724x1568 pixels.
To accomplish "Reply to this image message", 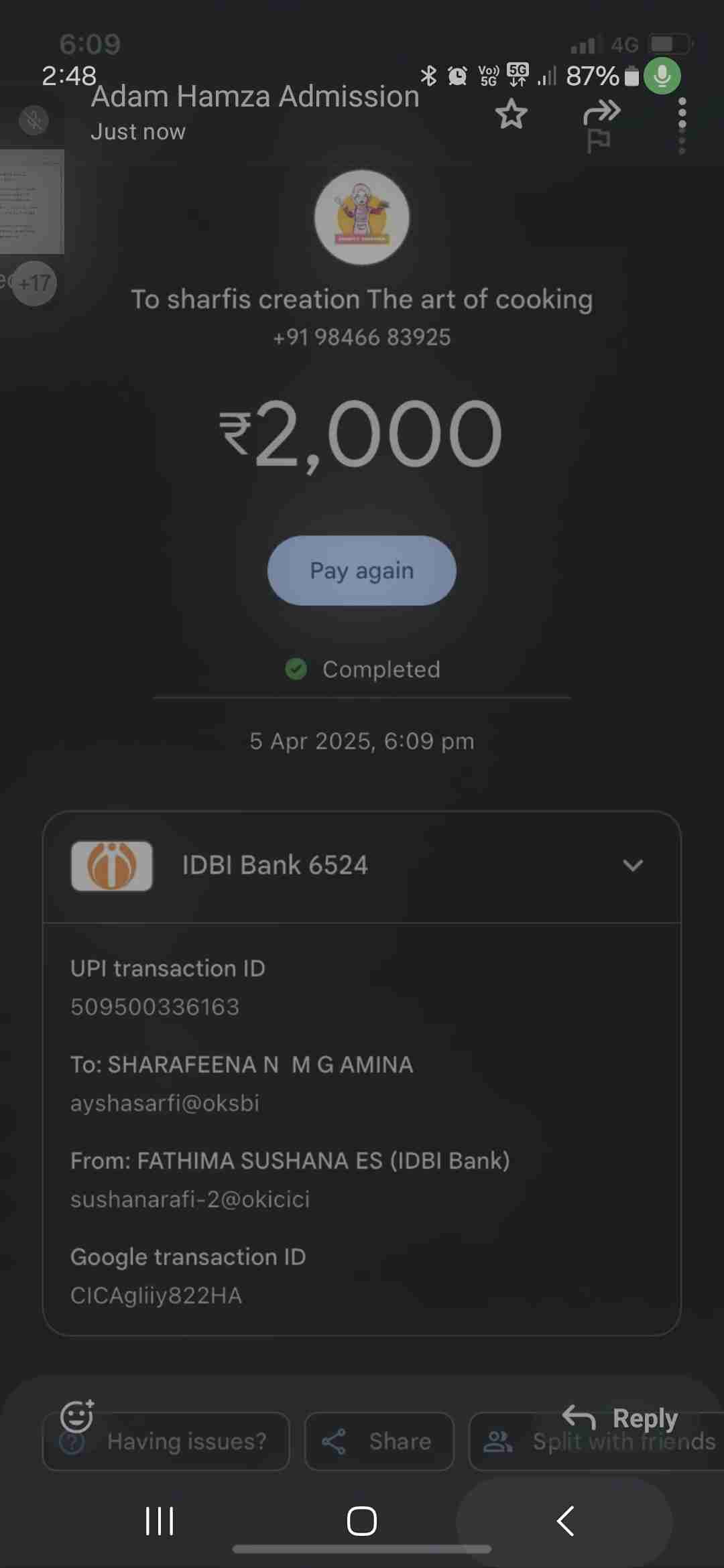I will coord(621,1417).
